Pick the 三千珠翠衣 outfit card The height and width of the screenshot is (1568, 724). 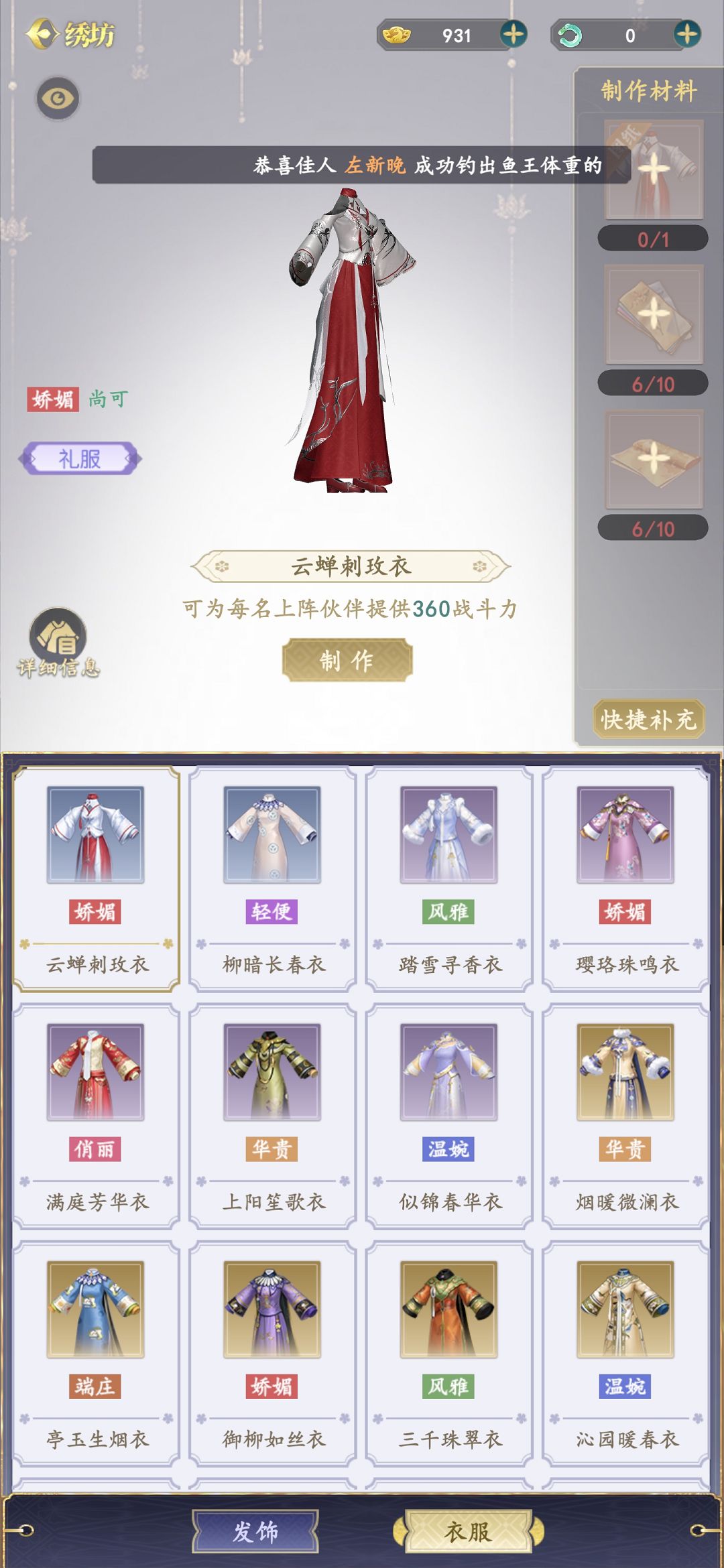click(x=449, y=1352)
